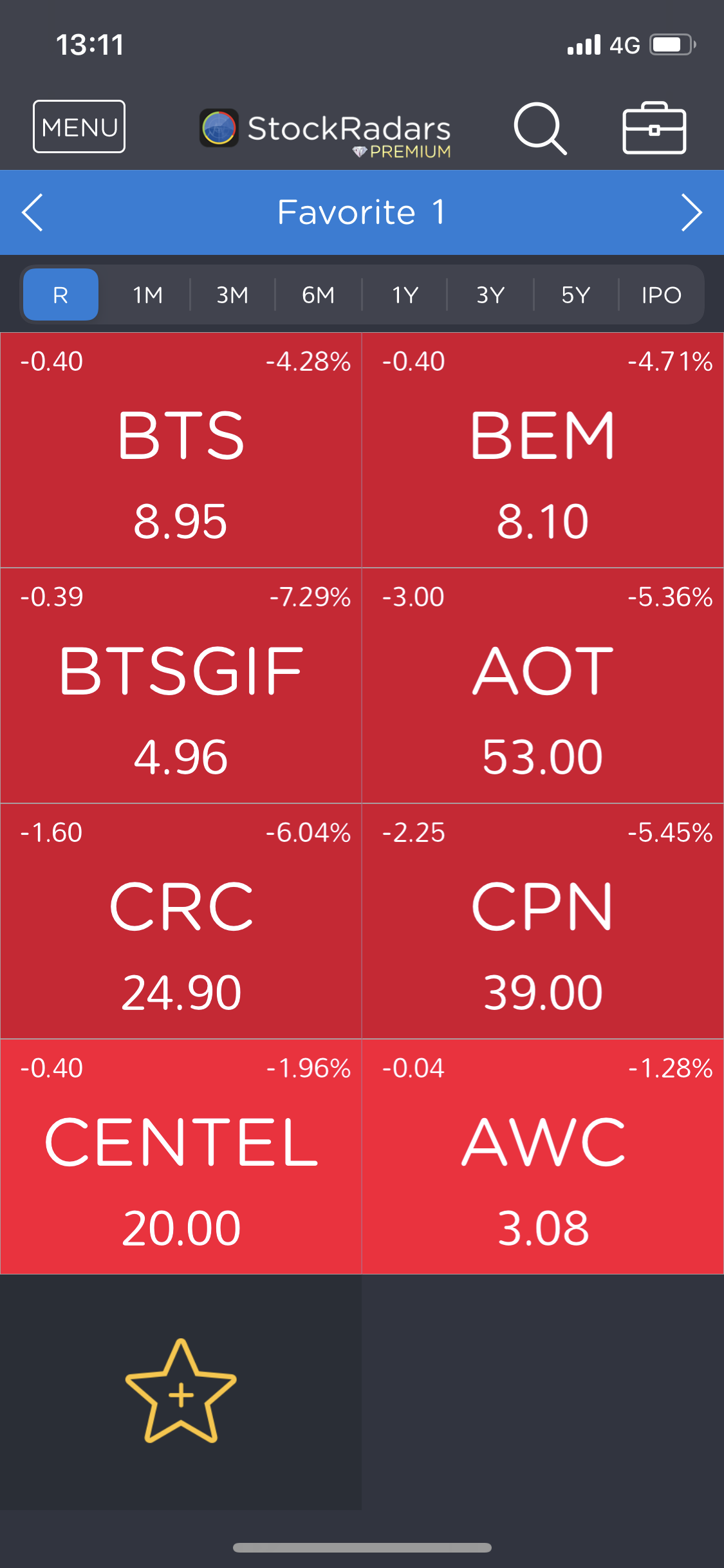The image size is (724, 1568).
Task: Select the 1Y period tab
Action: (405, 295)
